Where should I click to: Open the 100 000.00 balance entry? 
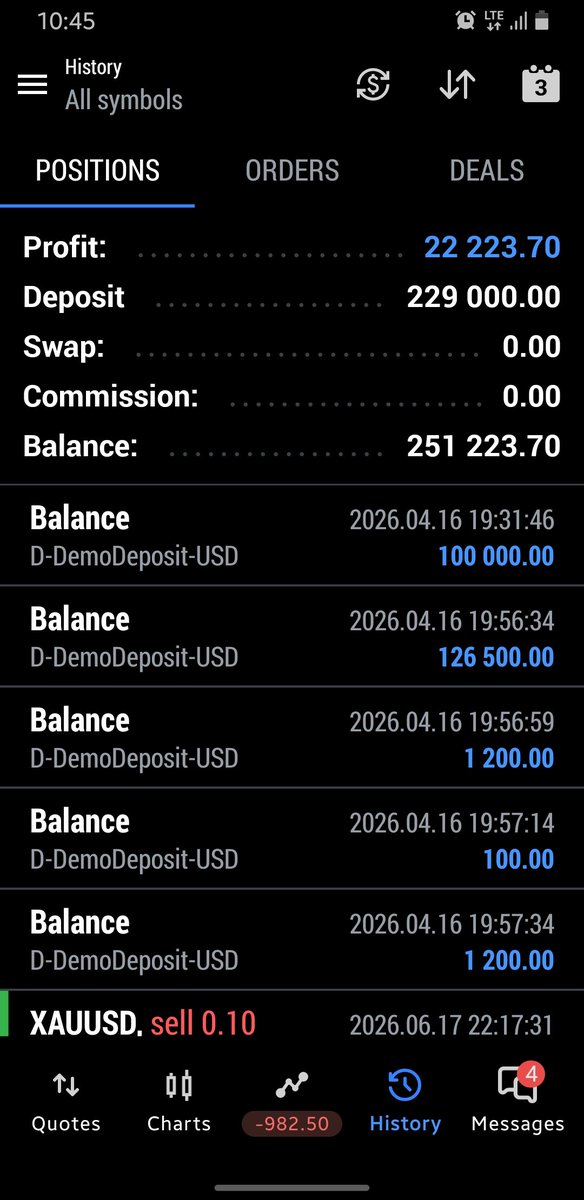click(x=292, y=536)
